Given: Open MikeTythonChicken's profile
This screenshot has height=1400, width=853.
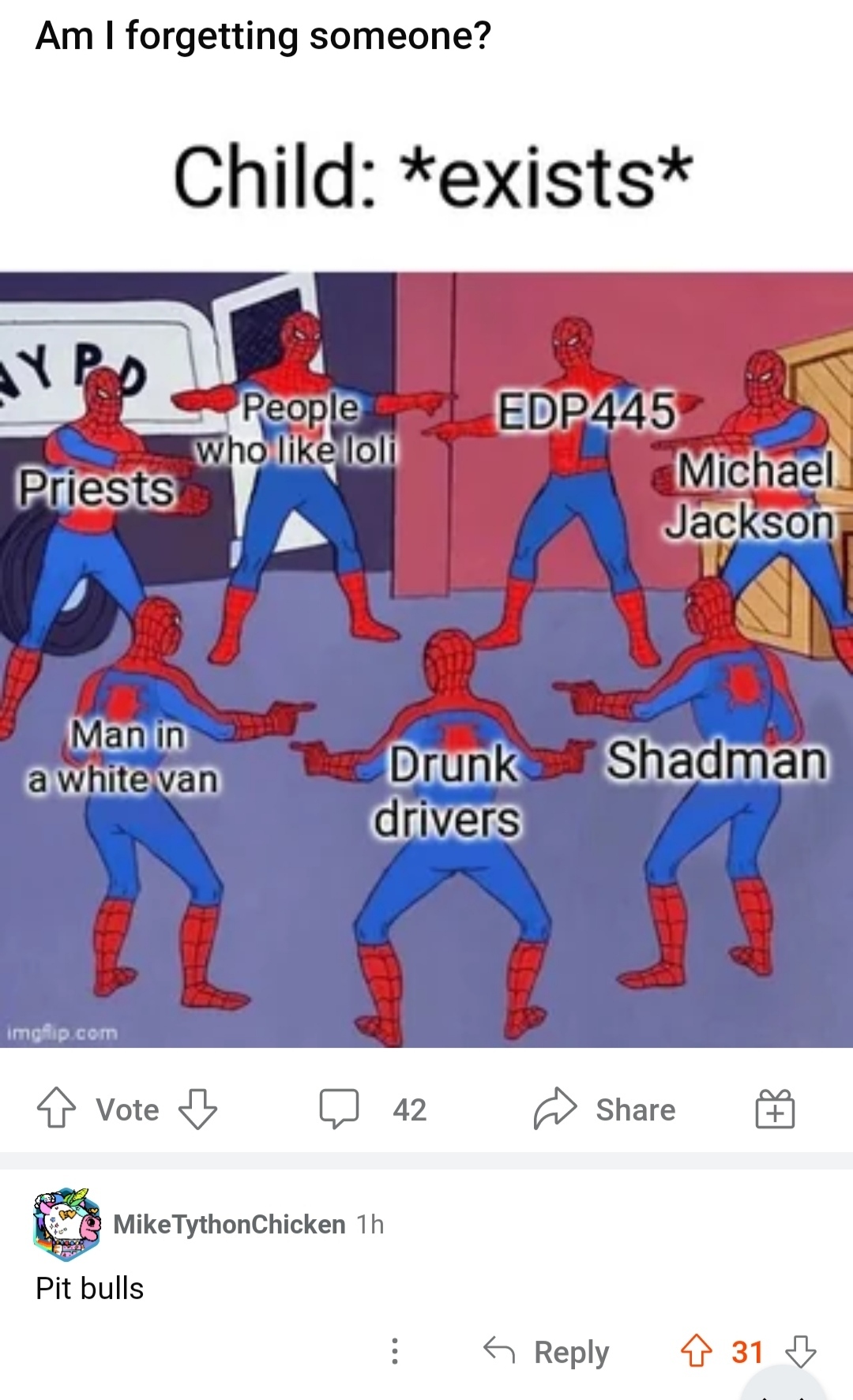Looking at the screenshot, I should 229,1224.
